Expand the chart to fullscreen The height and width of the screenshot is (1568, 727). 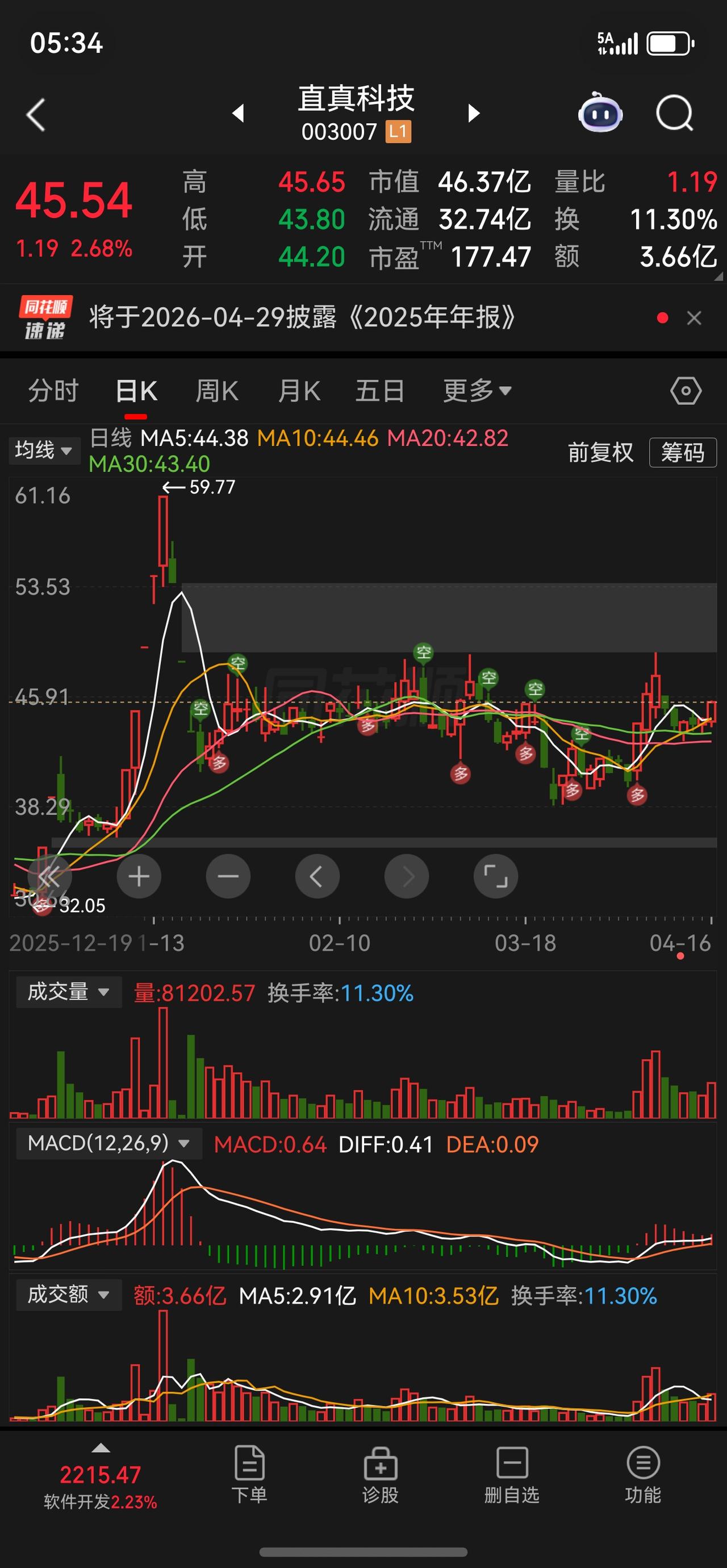coord(496,876)
